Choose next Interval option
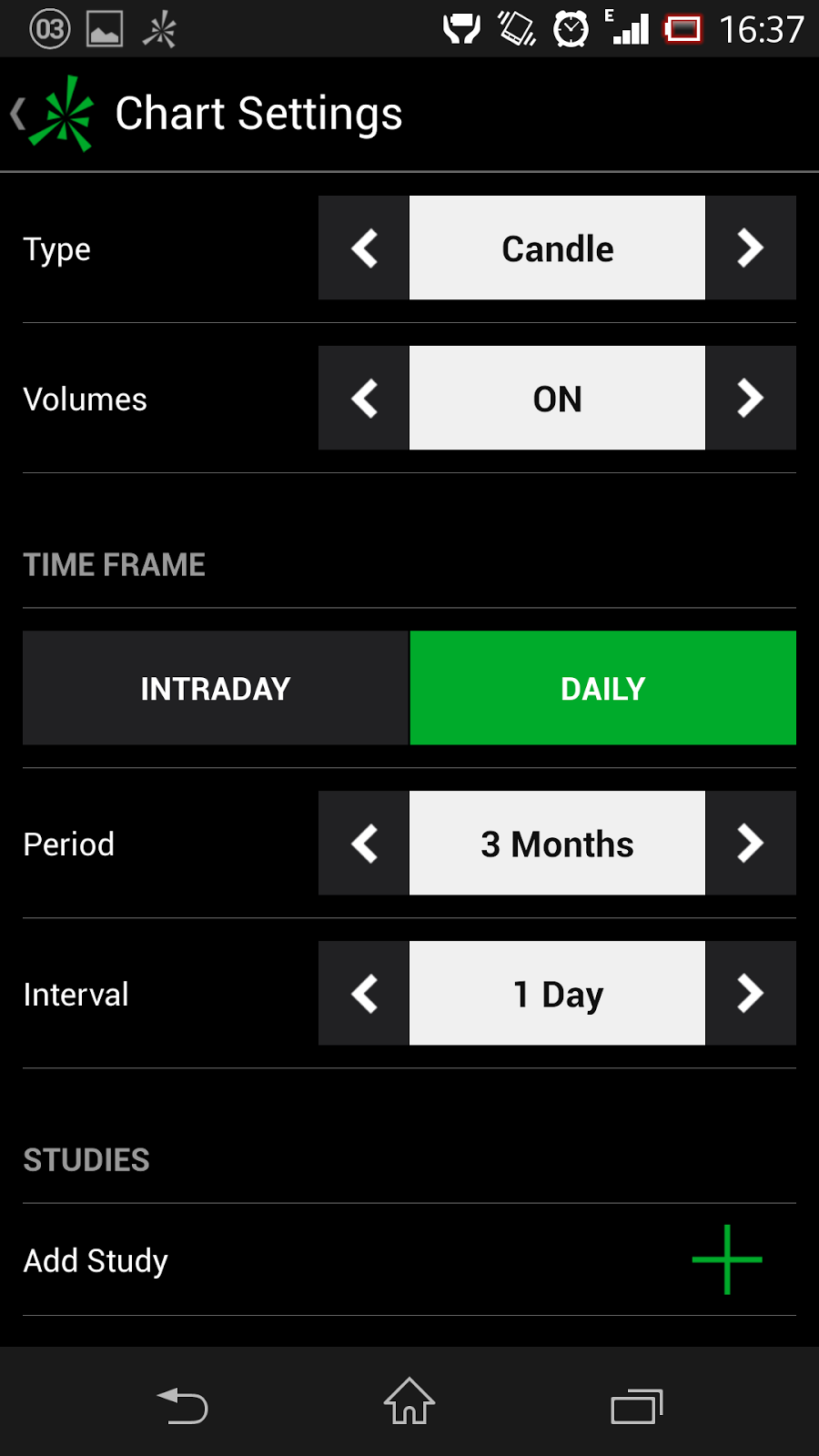Screen dimensions: 819x1456 click(x=750, y=993)
